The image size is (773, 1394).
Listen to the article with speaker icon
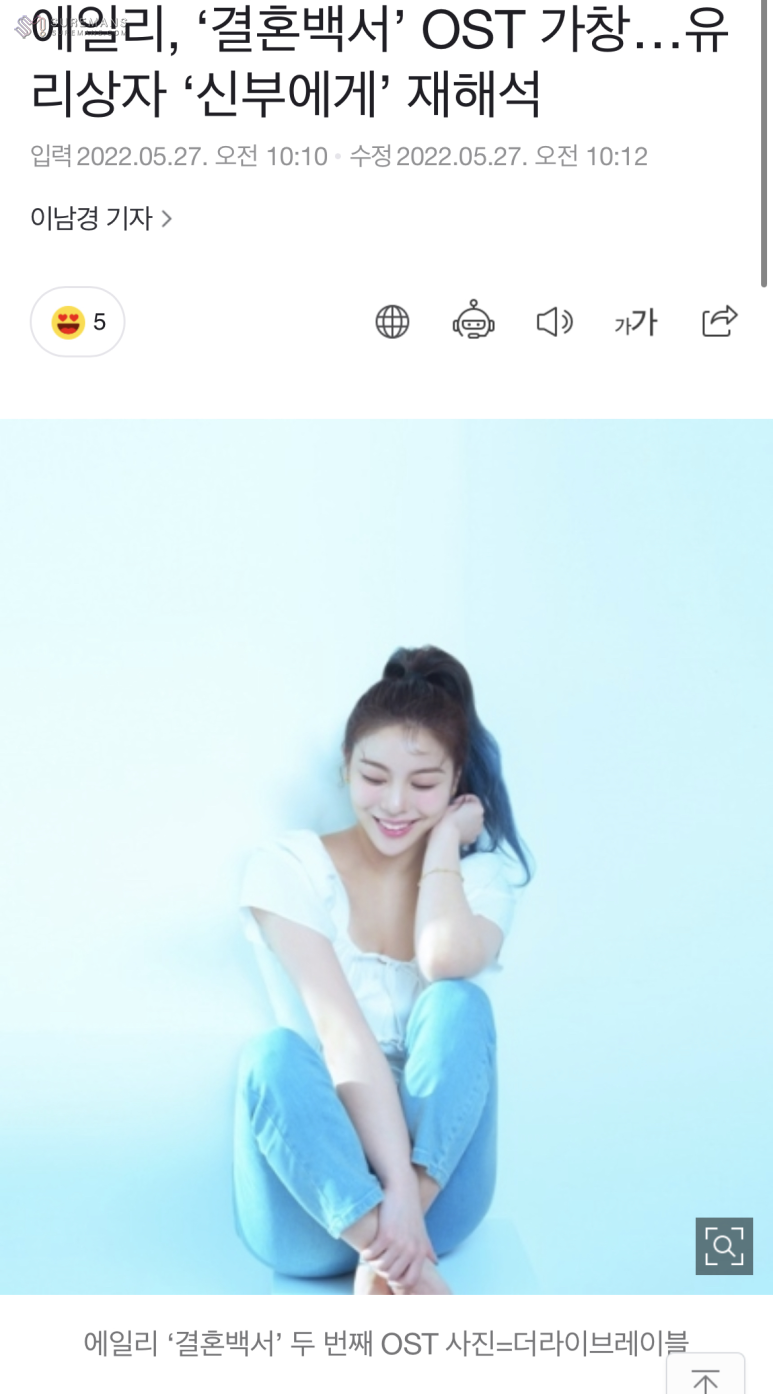pyautogui.click(x=554, y=322)
